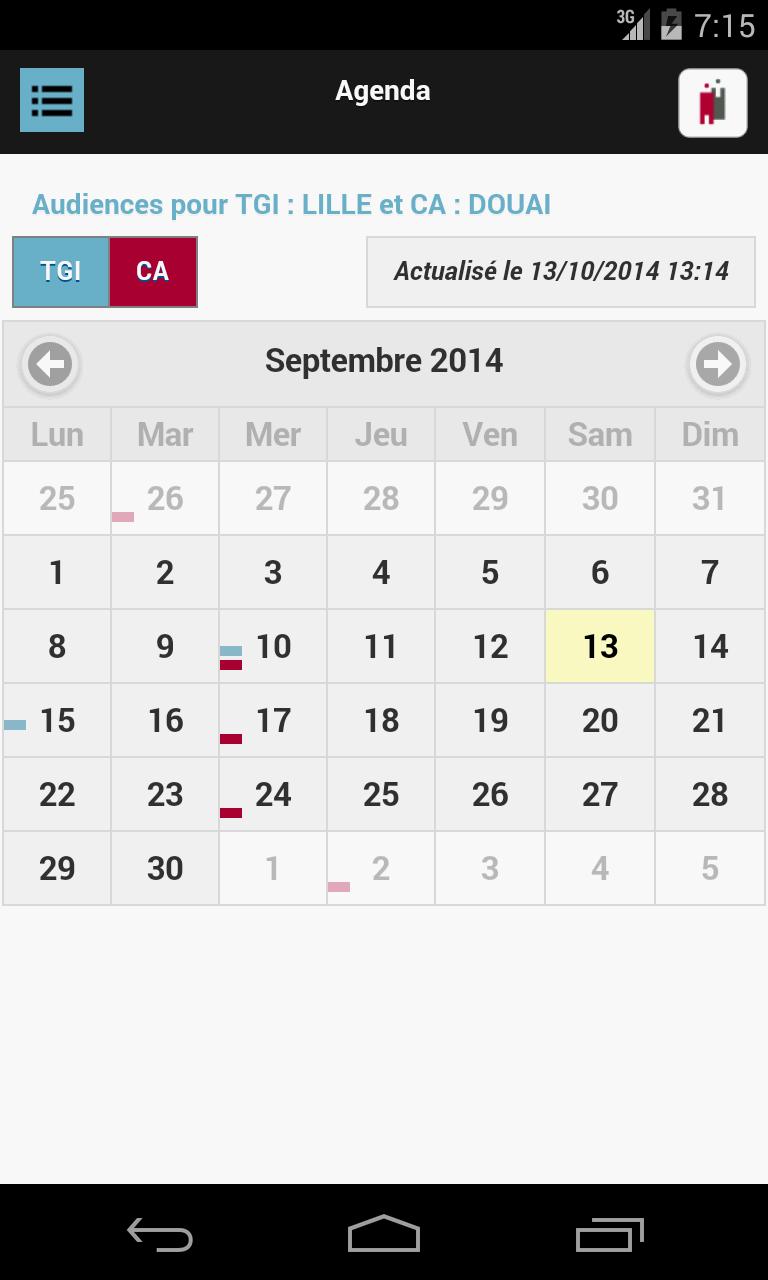This screenshot has width=768, height=1280.
Task: Select September 1 in the calendar
Action: tap(57, 573)
